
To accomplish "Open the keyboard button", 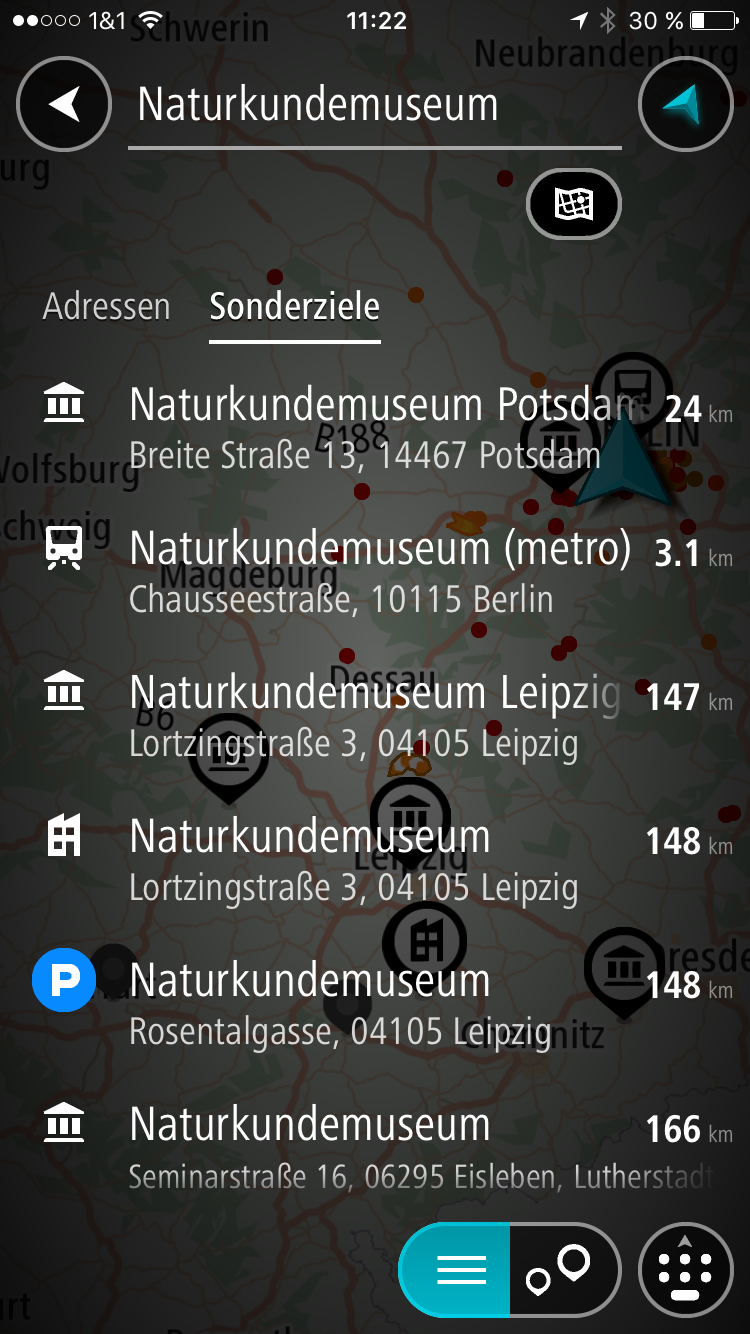I will coord(685,1270).
